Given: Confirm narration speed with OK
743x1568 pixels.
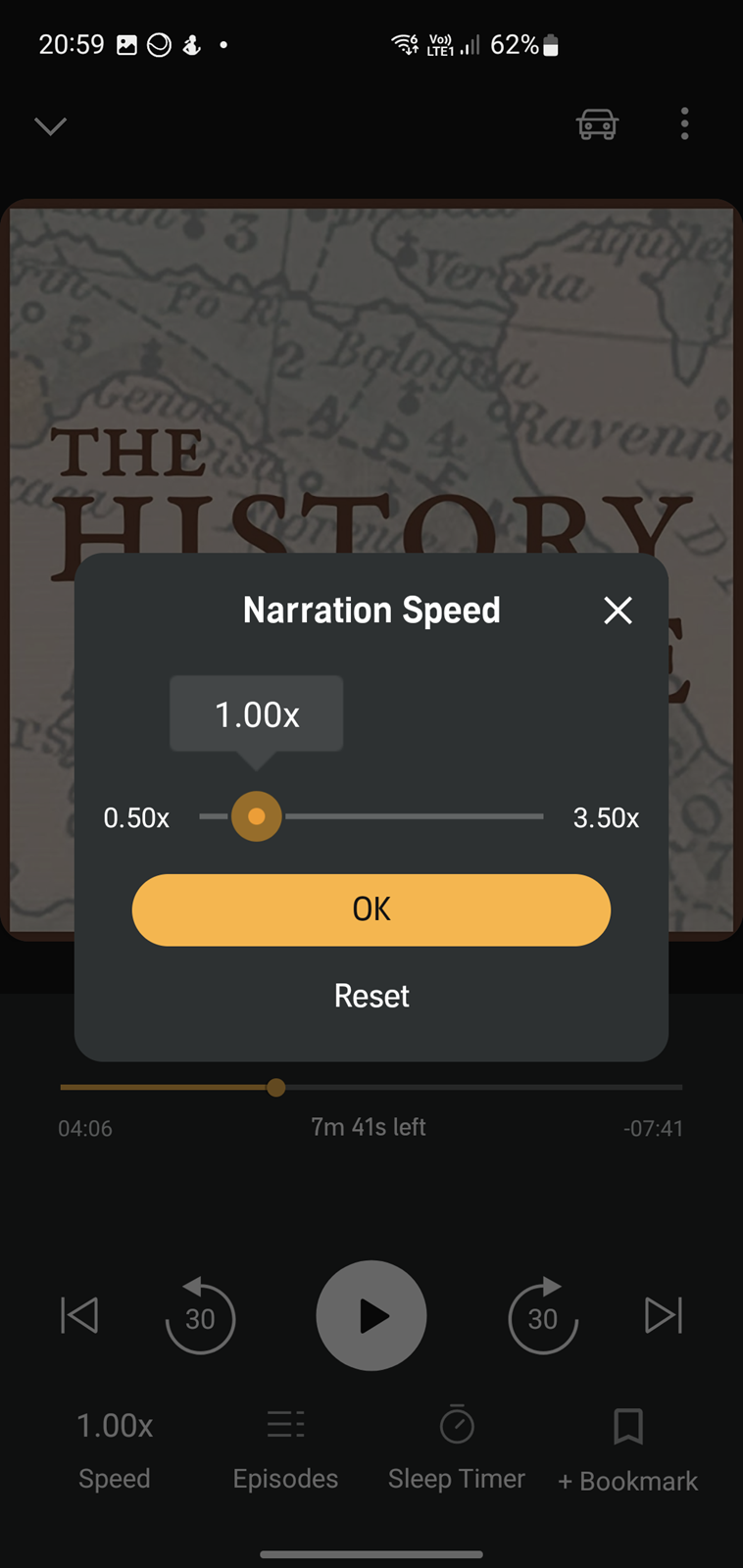Looking at the screenshot, I should pyautogui.click(x=371, y=909).
